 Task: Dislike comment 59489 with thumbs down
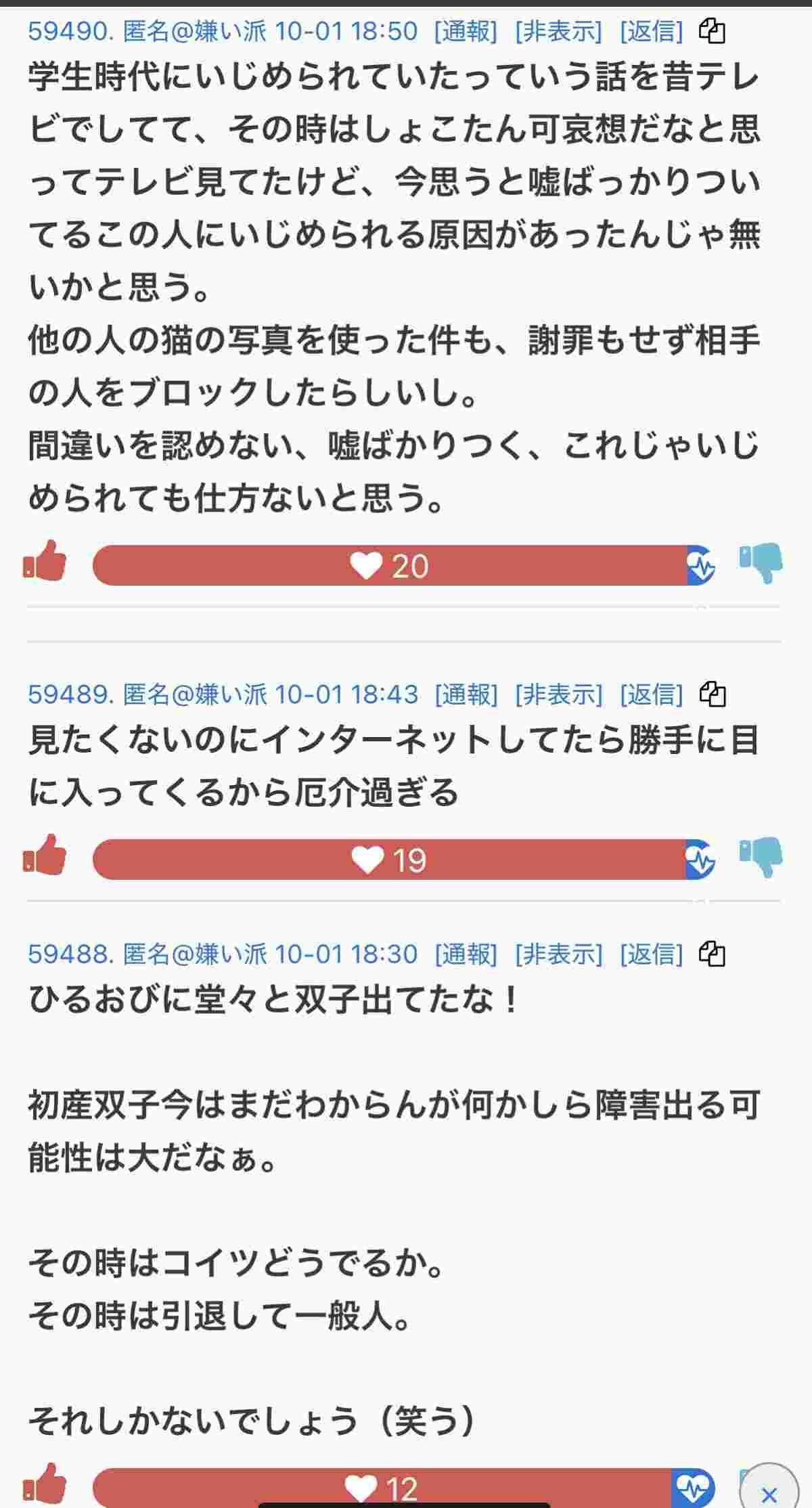point(761,858)
